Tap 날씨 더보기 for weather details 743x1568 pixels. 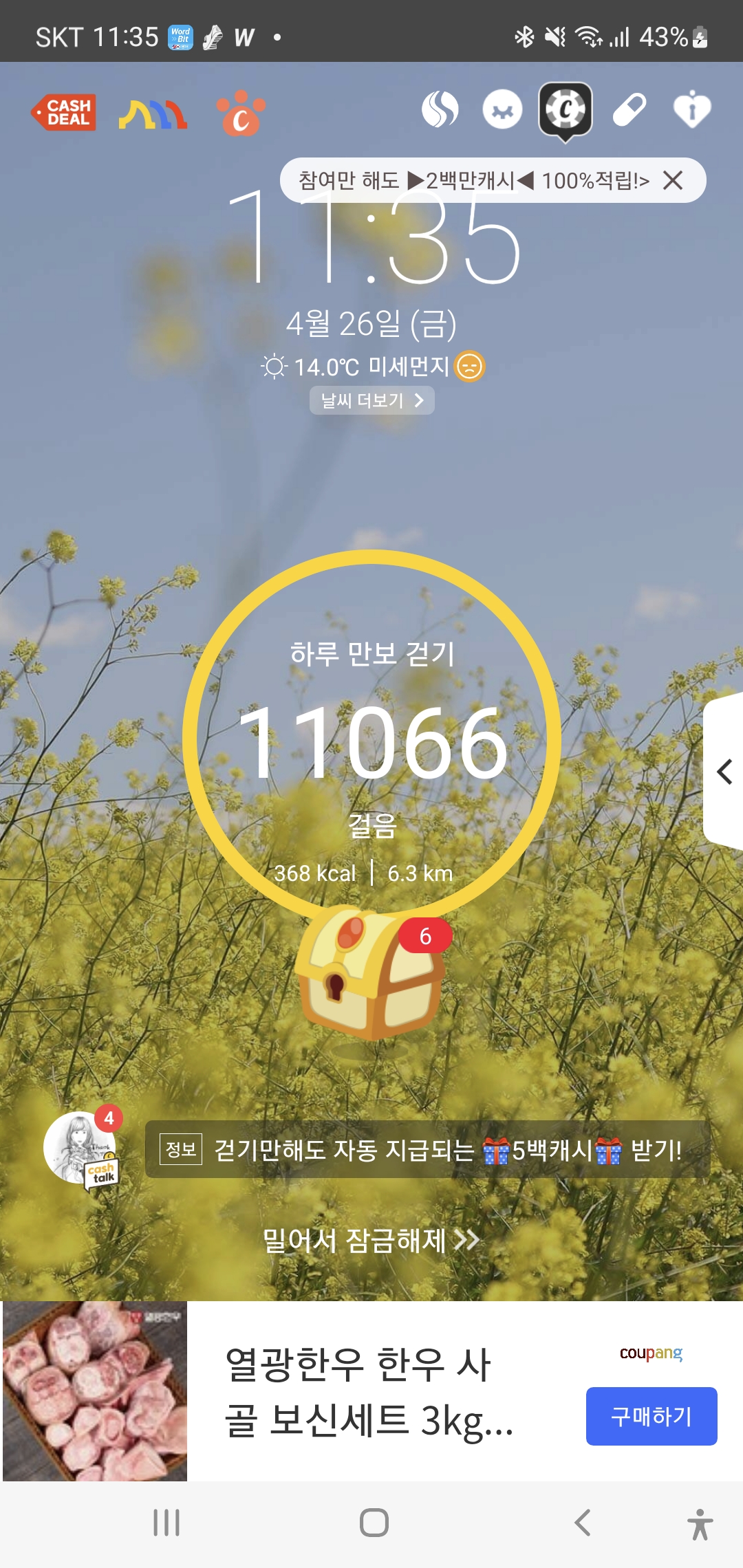point(371,400)
